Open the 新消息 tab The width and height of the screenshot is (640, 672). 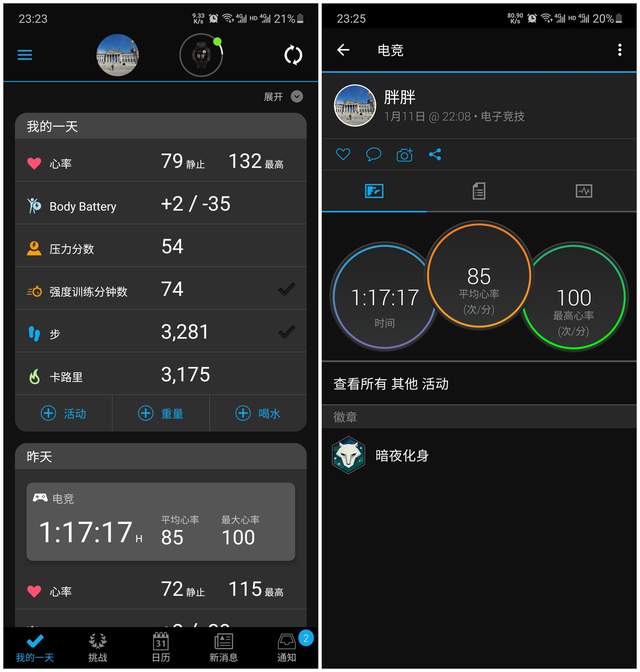coord(223,647)
